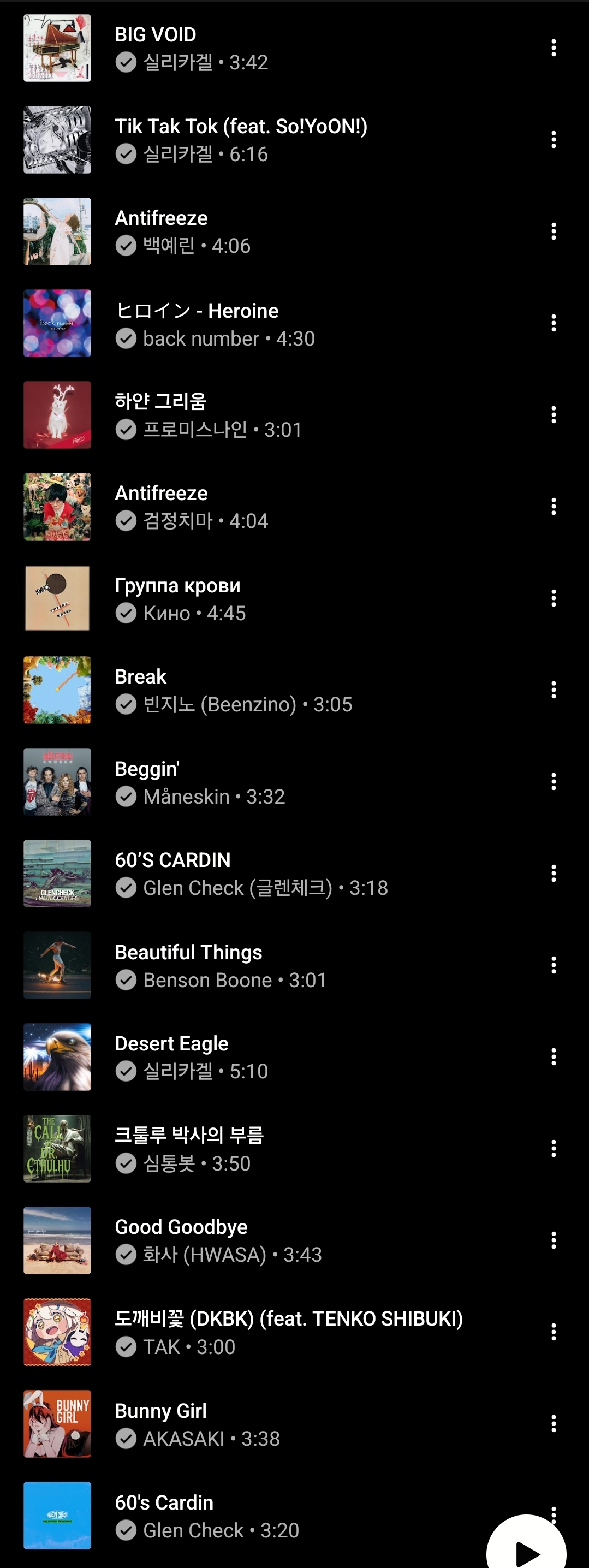This screenshot has height=1568, width=589.
Task: Open options for 60'S CARDIN (3:18)
Action: pos(553,874)
